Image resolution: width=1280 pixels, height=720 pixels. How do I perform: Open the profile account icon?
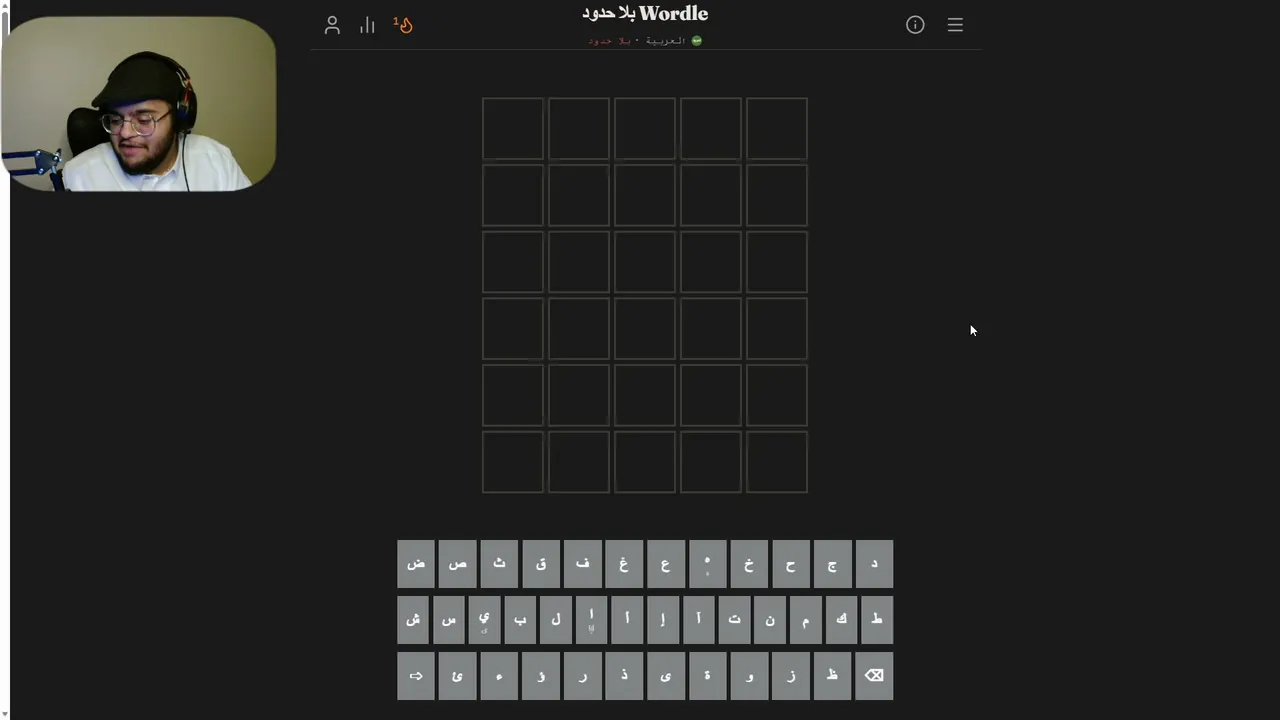click(332, 25)
